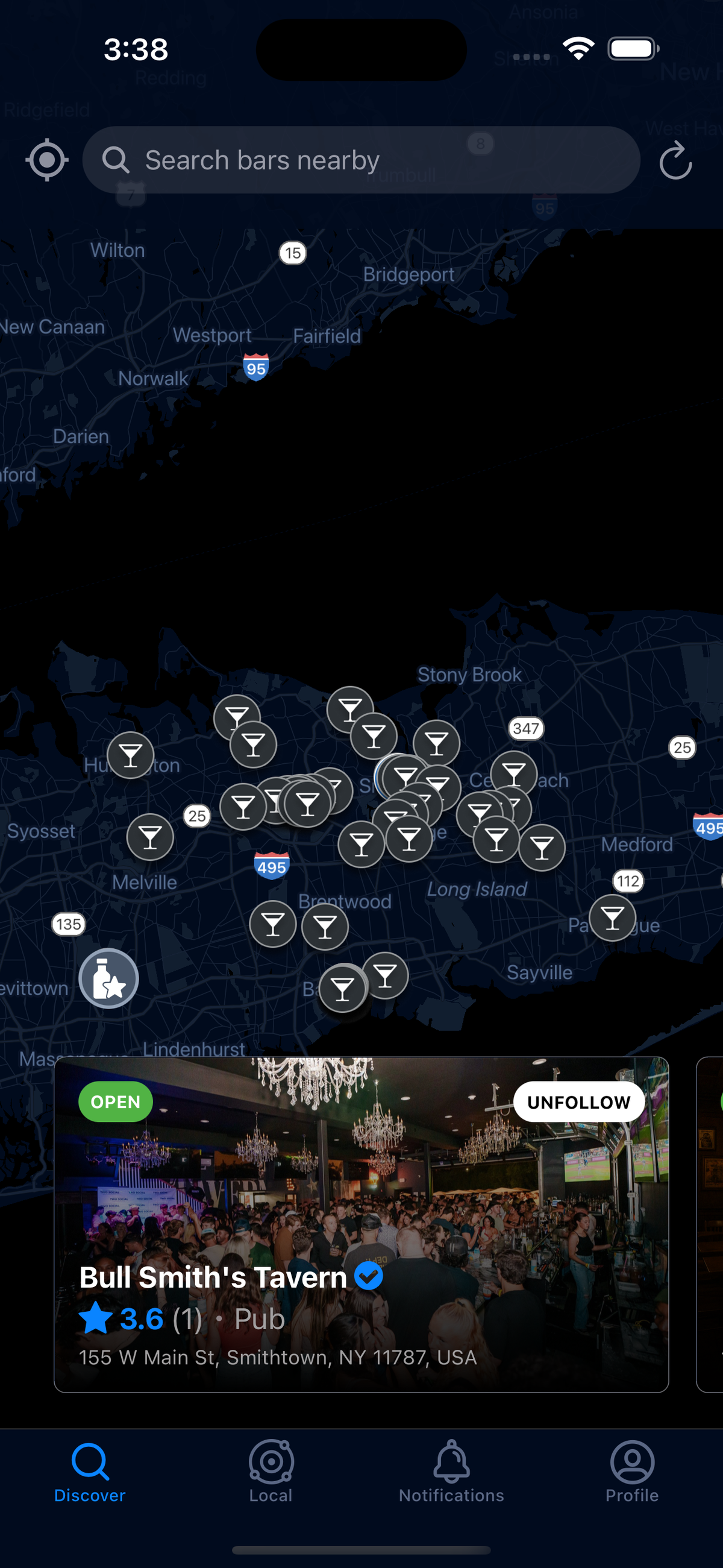The width and height of the screenshot is (723, 1568).
Task: Tap the bottle-and-star marker near Levittown
Action: [109, 978]
